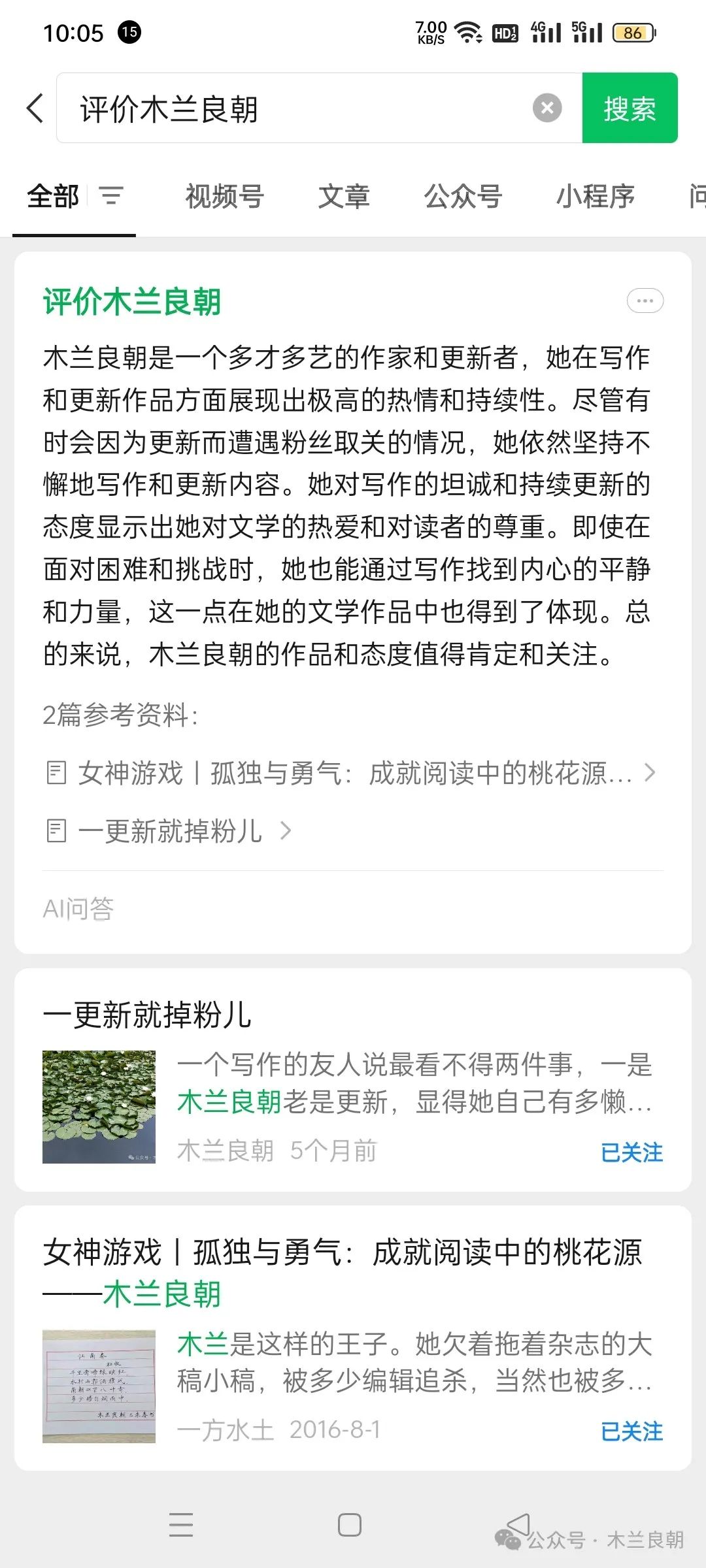Open the more options ellipsis on AI answer card

645,301
